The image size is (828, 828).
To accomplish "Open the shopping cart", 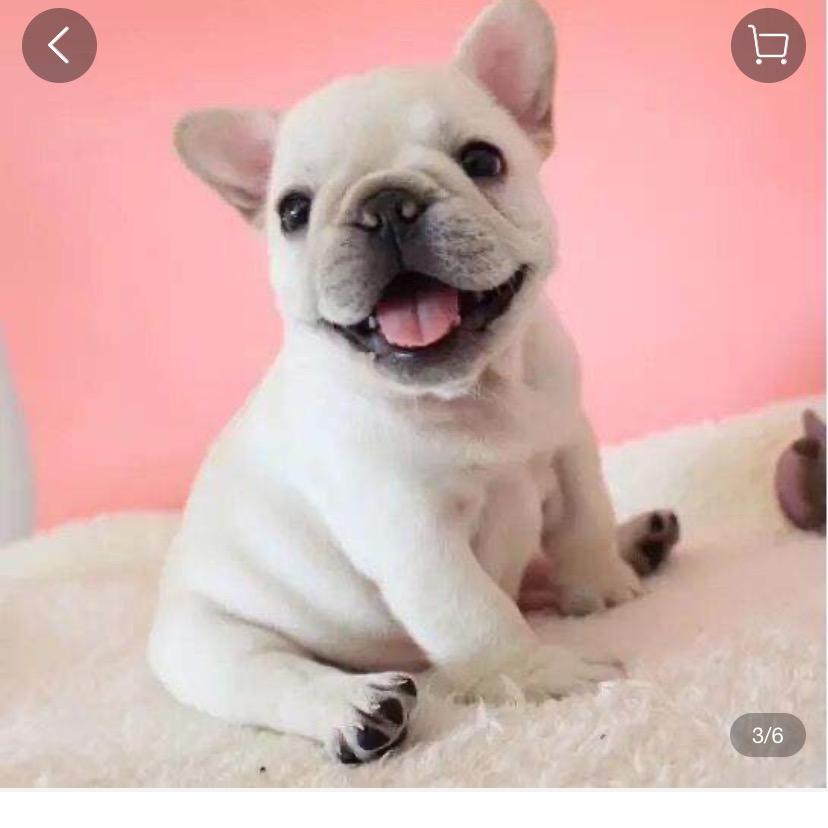I will tap(768, 45).
